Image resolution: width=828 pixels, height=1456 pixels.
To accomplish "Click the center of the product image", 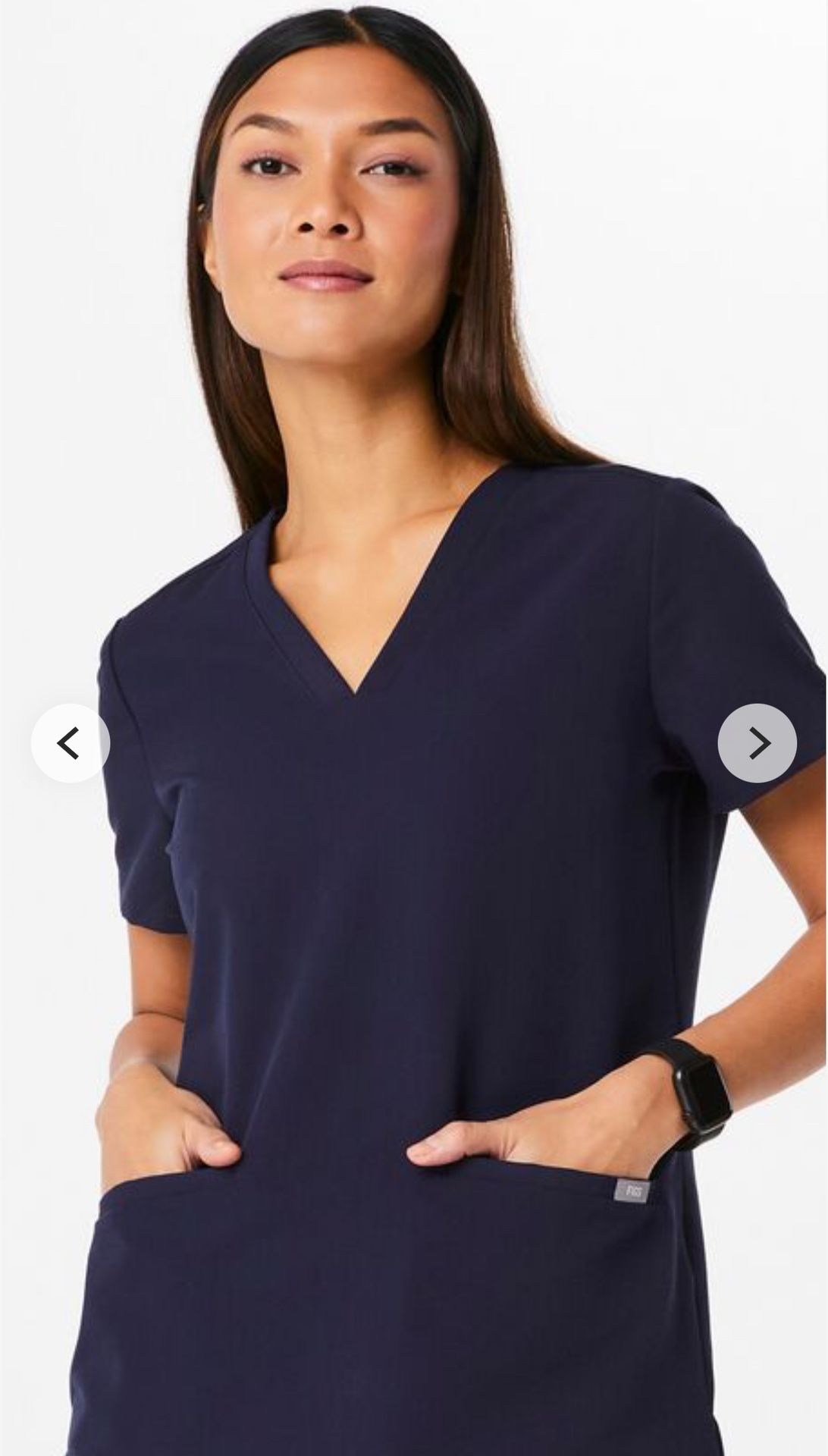I will [414, 728].
